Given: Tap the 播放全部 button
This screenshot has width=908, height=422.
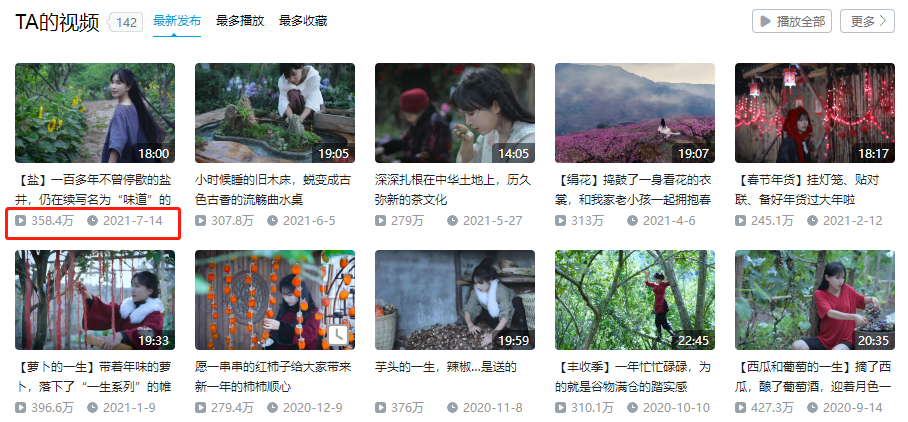Looking at the screenshot, I should pos(793,21).
